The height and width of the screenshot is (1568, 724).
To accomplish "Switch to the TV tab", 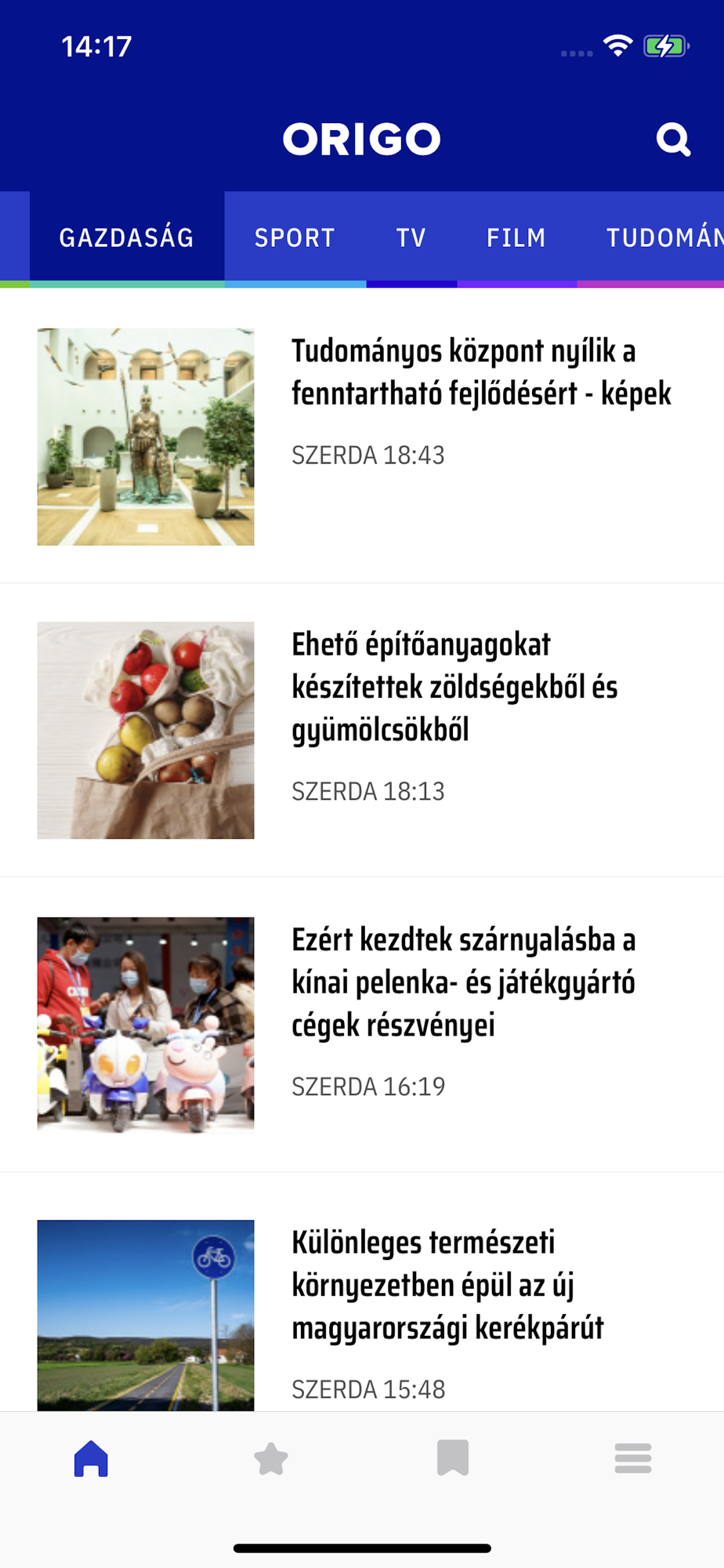I will tap(411, 238).
